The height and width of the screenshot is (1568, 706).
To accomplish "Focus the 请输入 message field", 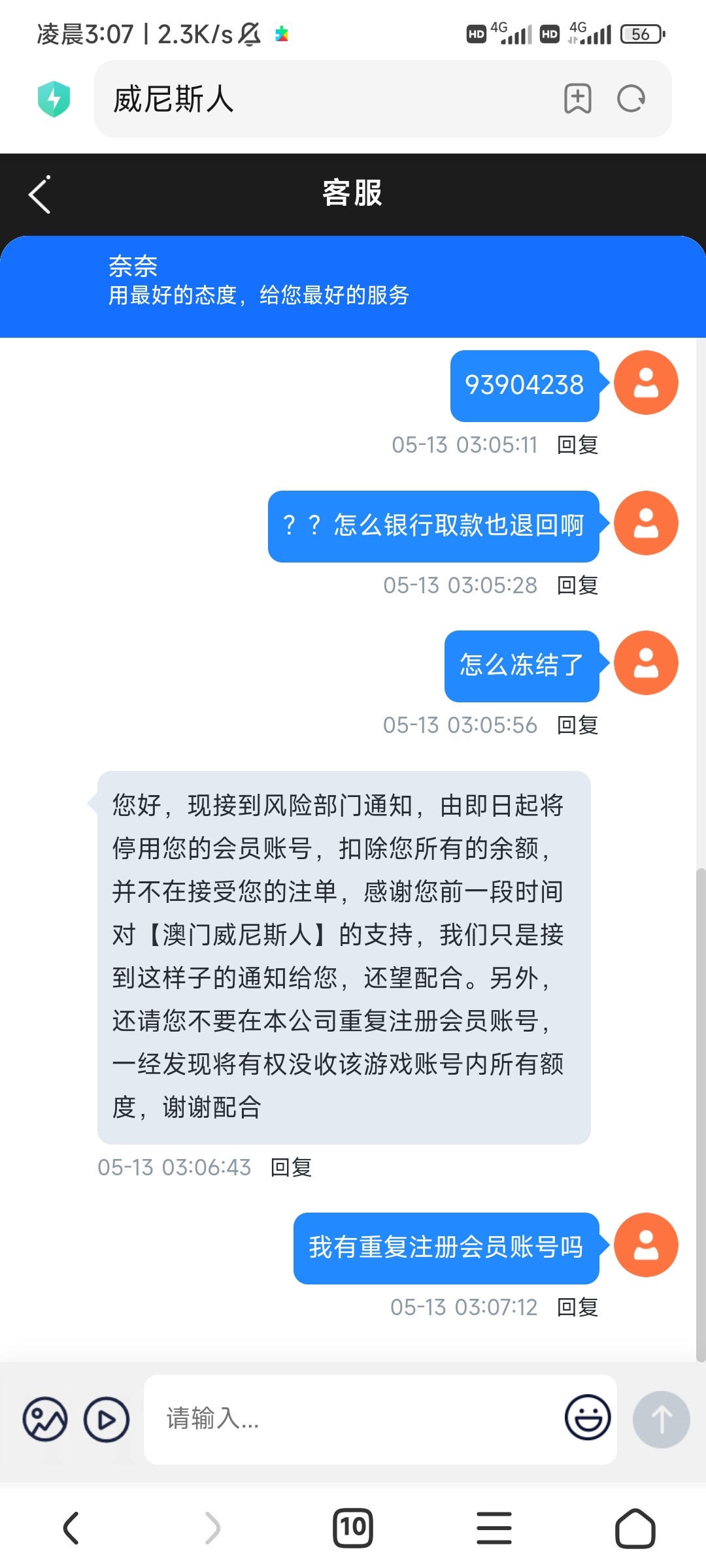I will pos(353,1419).
